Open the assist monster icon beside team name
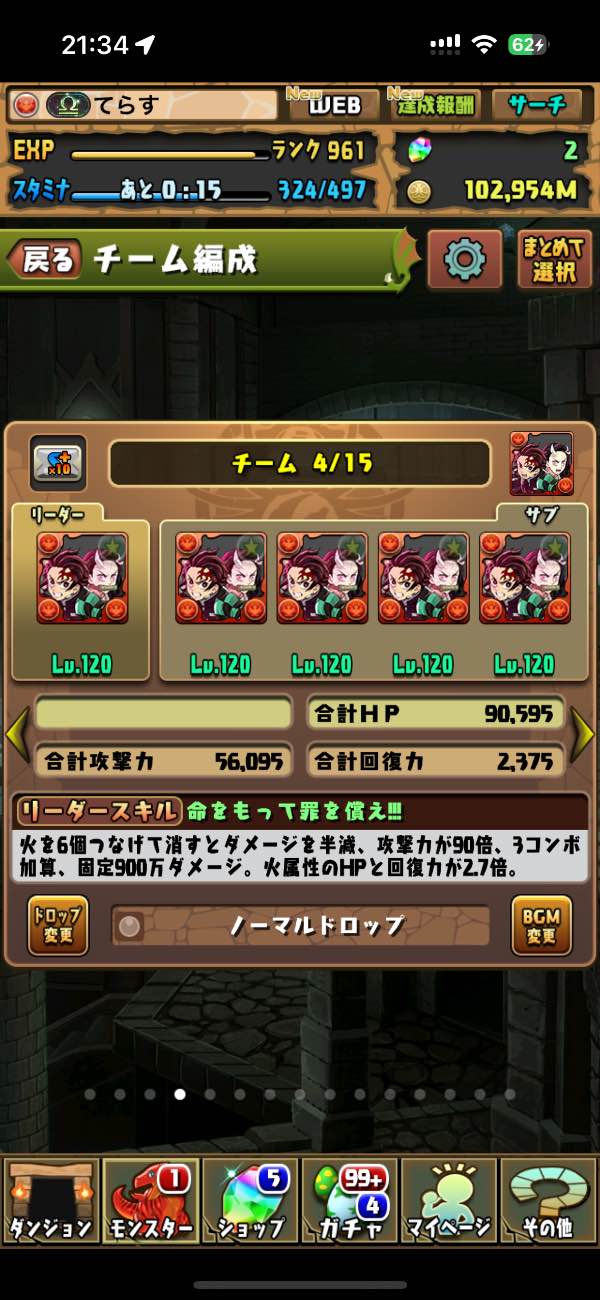 [541, 463]
